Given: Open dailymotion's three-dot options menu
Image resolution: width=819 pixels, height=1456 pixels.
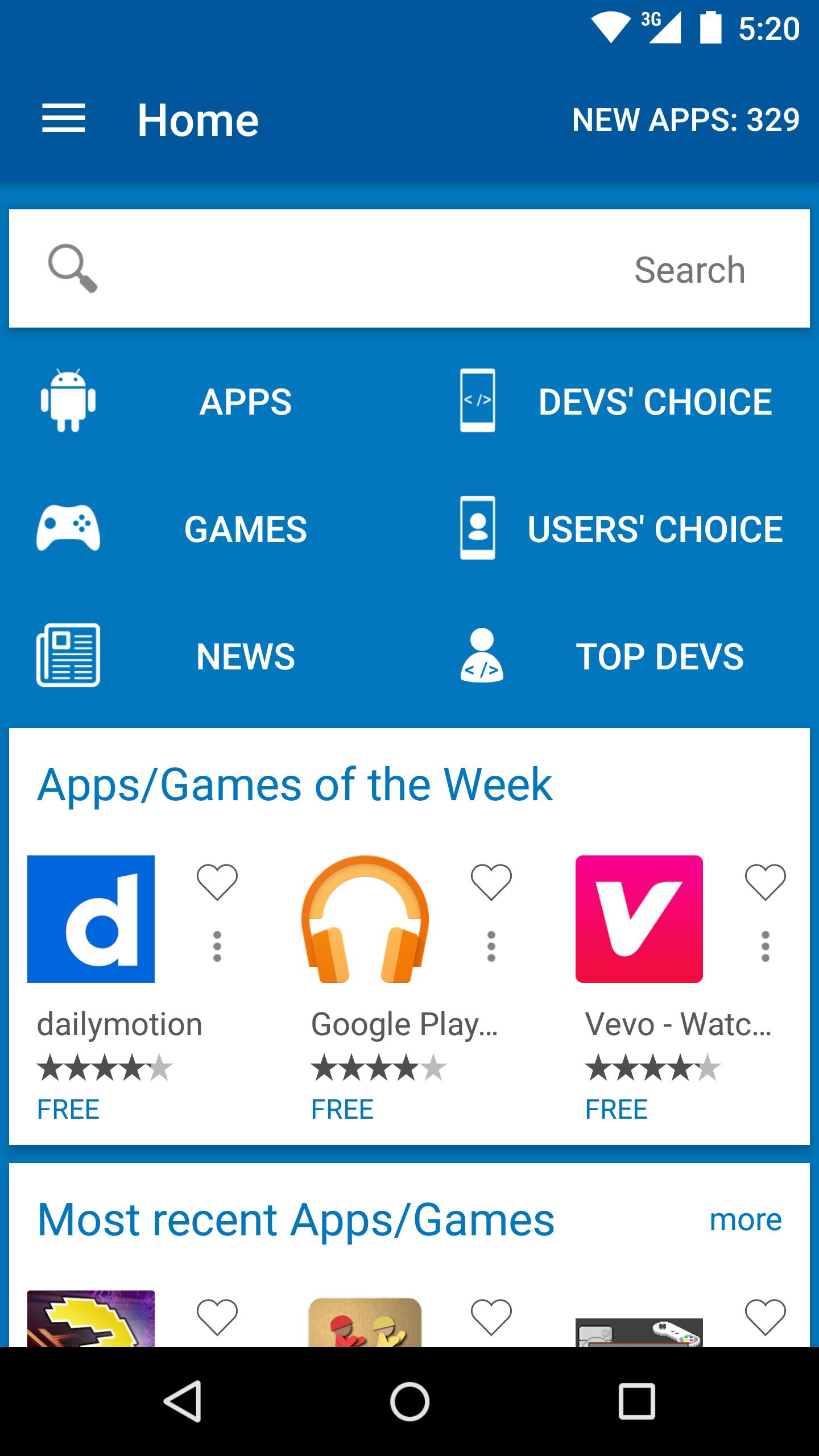Looking at the screenshot, I should 217,946.
